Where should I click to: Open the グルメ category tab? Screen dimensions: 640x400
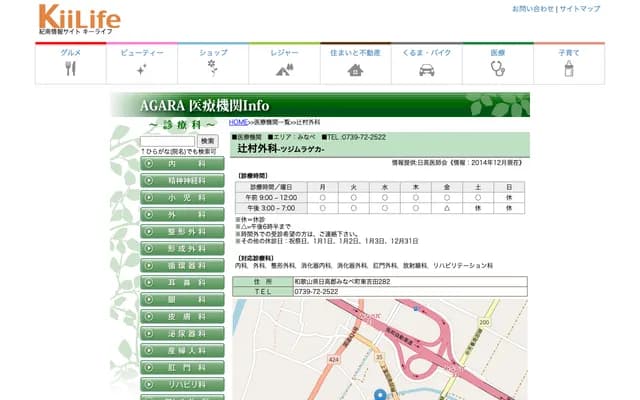(71, 63)
